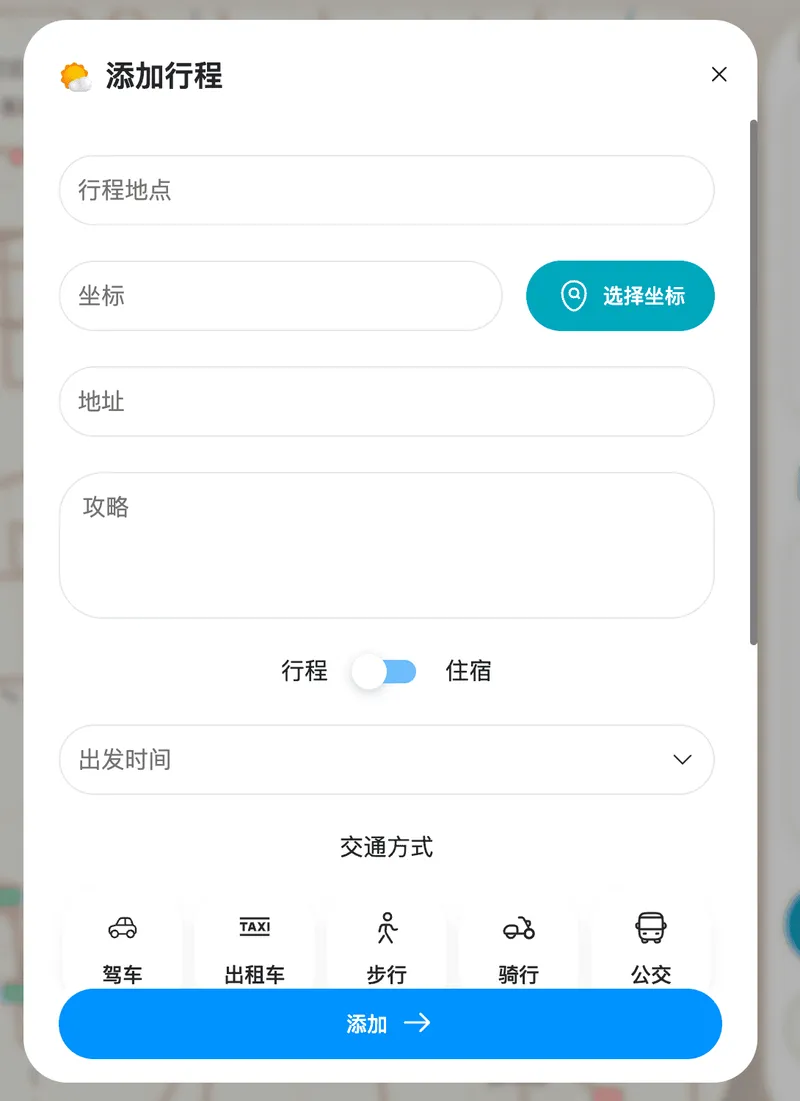Click the 地址 address input field

point(387,402)
